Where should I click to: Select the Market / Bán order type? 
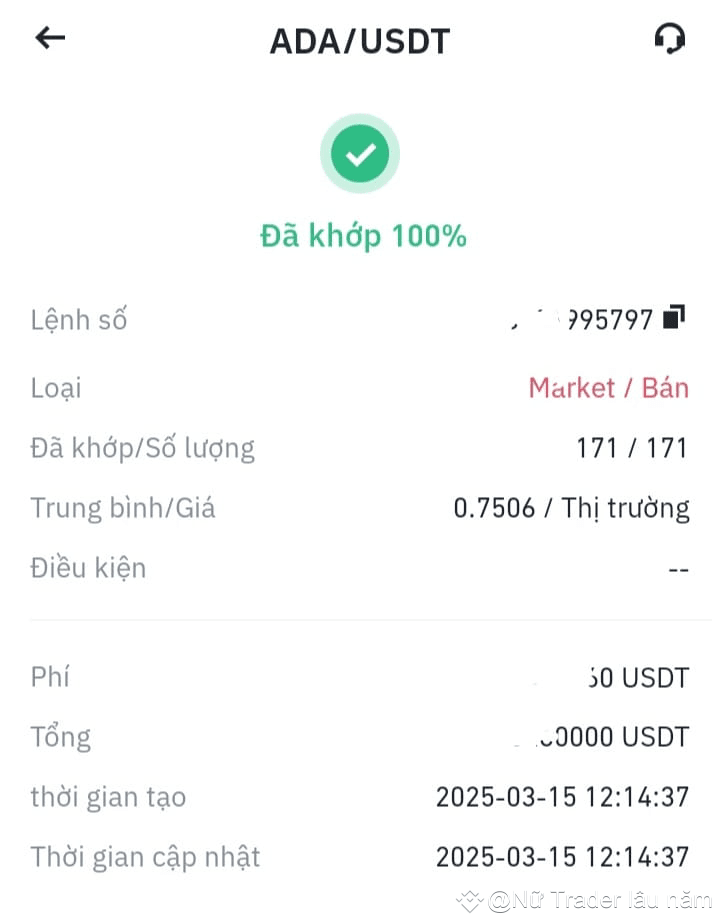click(x=609, y=388)
